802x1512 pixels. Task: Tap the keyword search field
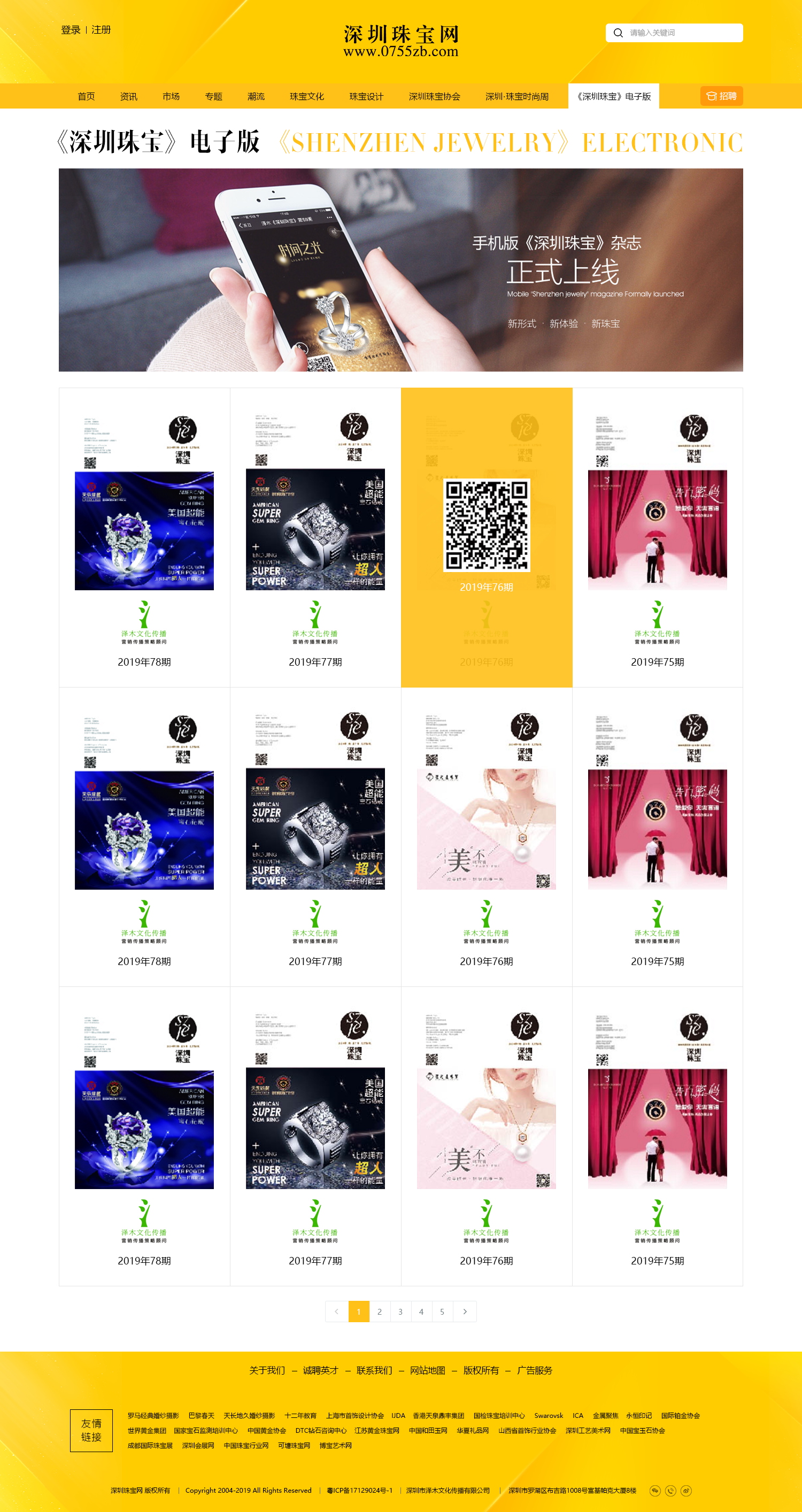pyautogui.click(x=681, y=33)
